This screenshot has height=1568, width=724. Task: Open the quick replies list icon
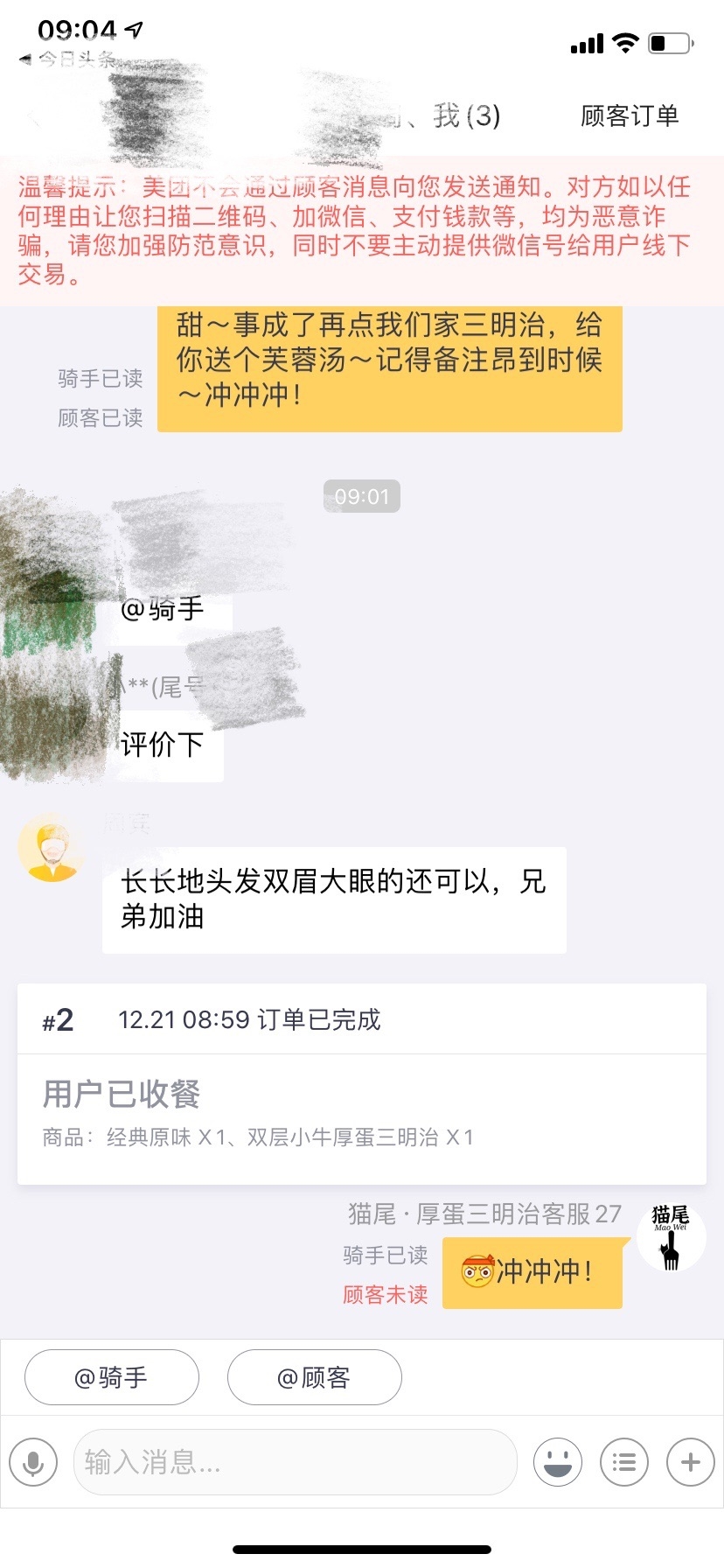click(x=624, y=1461)
